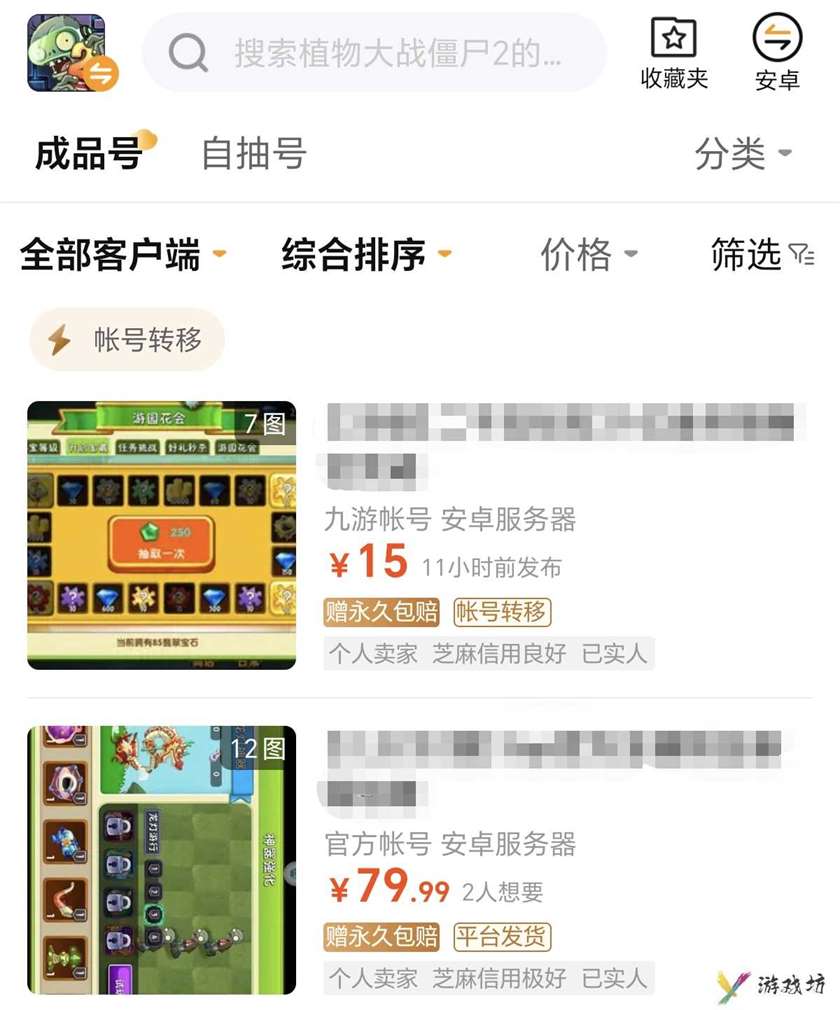Switch to the 成品号 tab
Viewport: 840px width, 1010px height.
click(90, 153)
